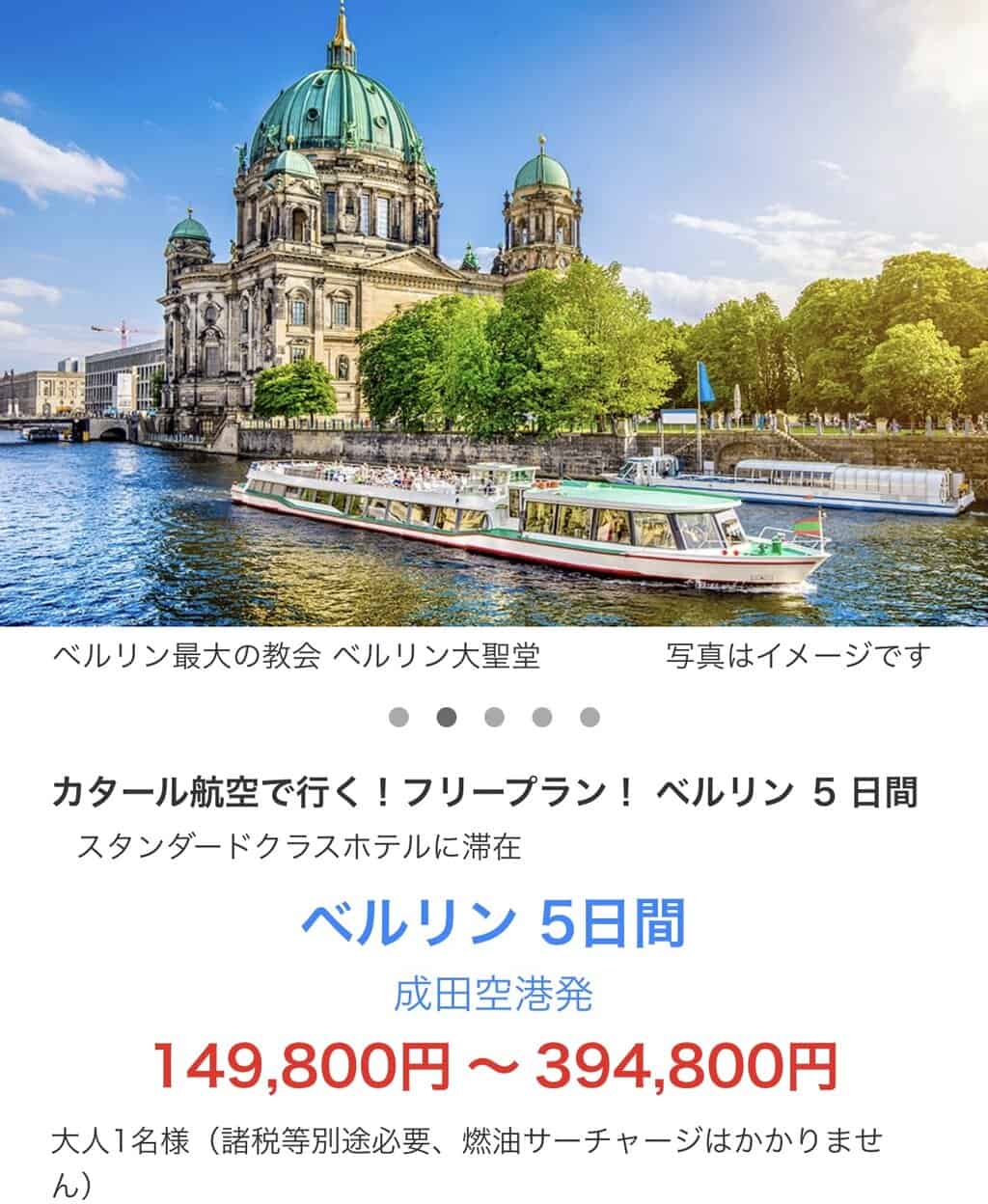The height and width of the screenshot is (1204, 988).
Task: Select the first carousel indicator dot
Action: click(x=398, y=717)
